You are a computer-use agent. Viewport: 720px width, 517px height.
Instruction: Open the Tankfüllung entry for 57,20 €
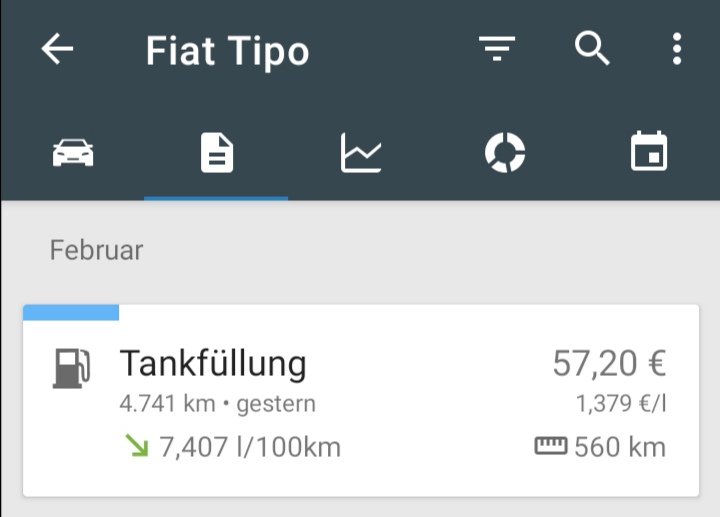pyautogui.click(x=360, y=400)
